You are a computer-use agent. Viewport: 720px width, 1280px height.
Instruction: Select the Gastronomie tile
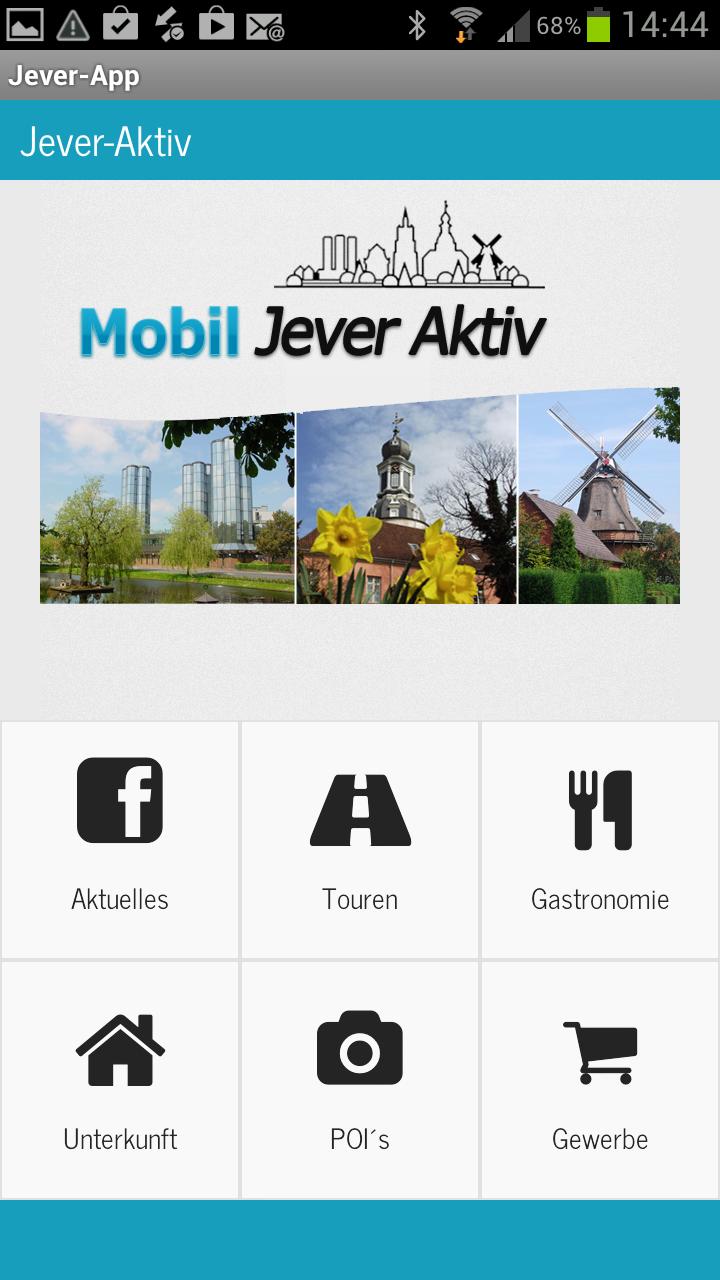600,840
